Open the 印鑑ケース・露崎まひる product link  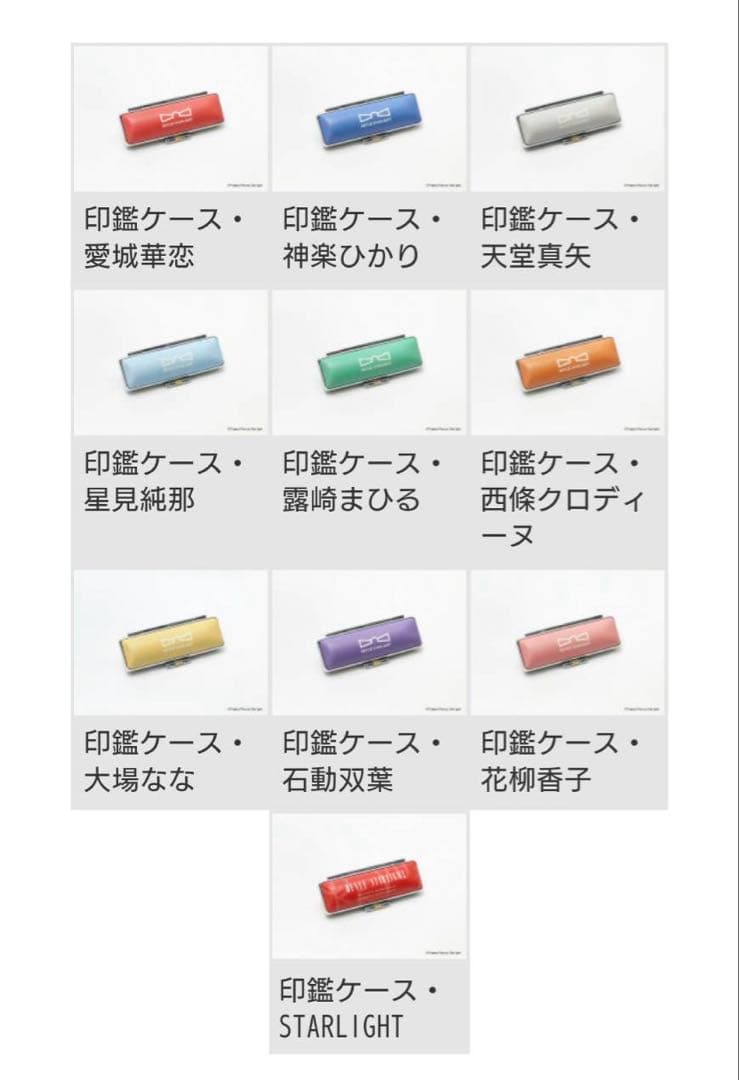point(358,477)
